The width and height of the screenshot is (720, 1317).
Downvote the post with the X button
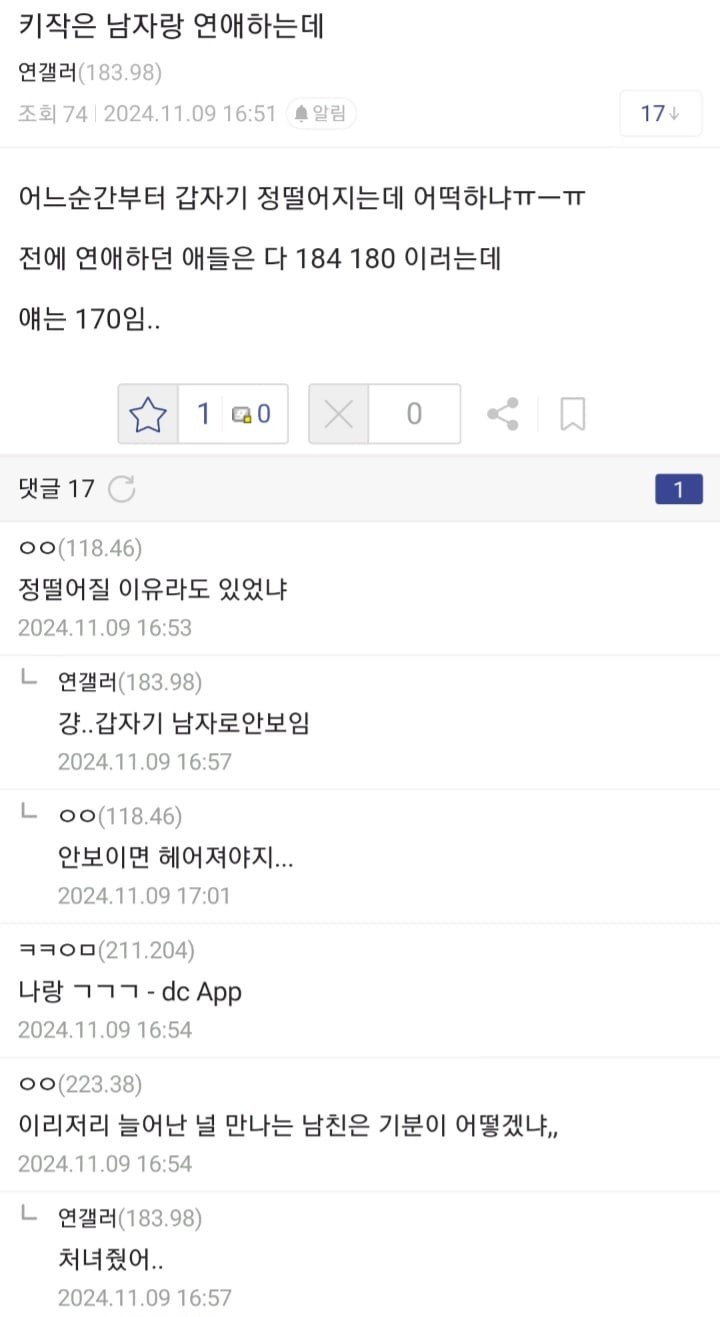point(339,414)
